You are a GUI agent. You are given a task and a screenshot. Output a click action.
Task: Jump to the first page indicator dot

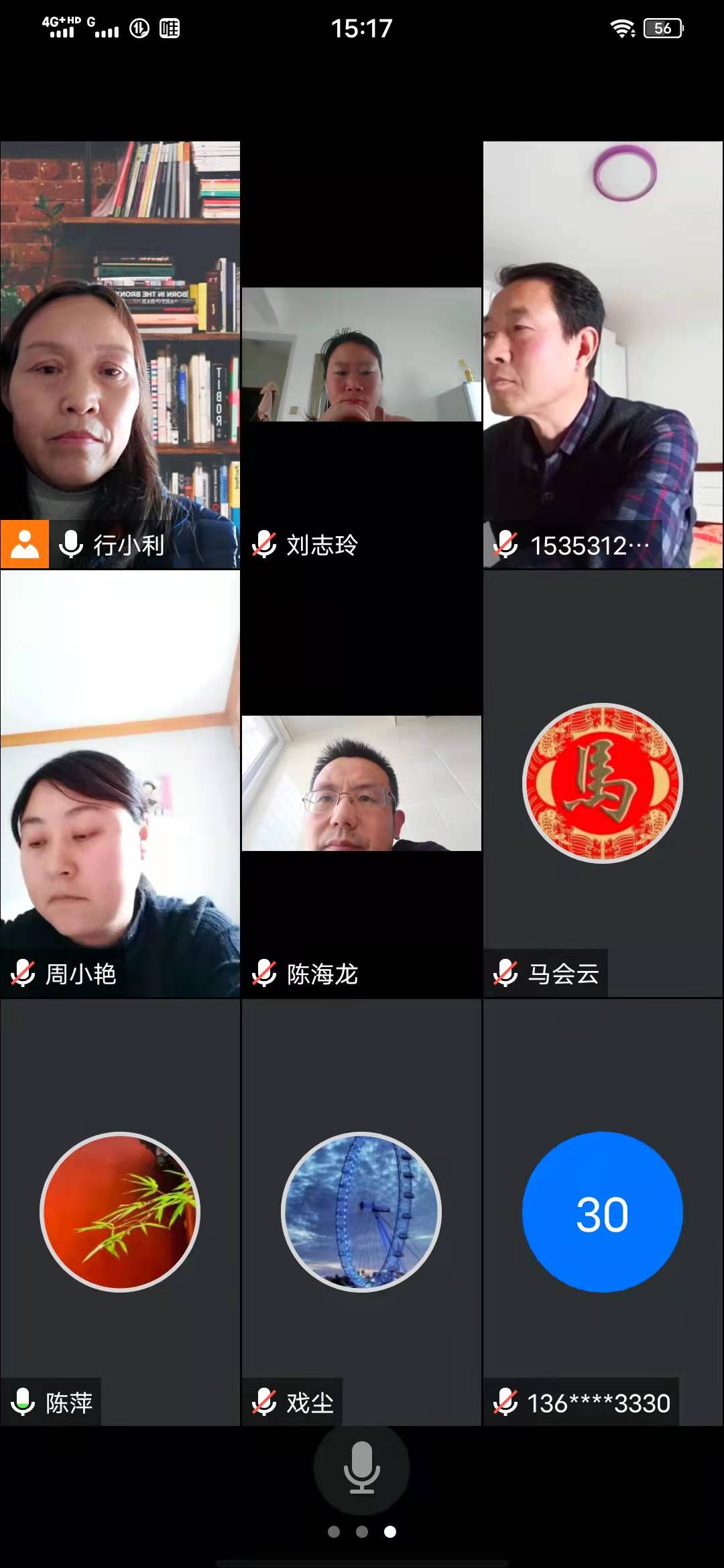[x=334, y=1532]
